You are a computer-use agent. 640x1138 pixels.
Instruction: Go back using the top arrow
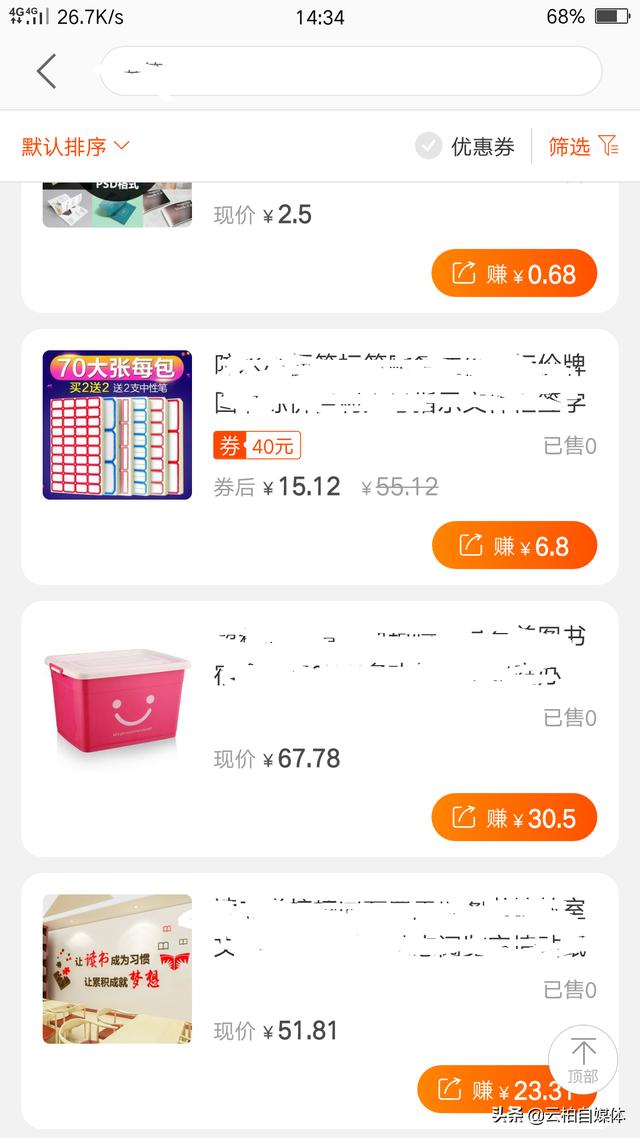click(x=46, y=71)
